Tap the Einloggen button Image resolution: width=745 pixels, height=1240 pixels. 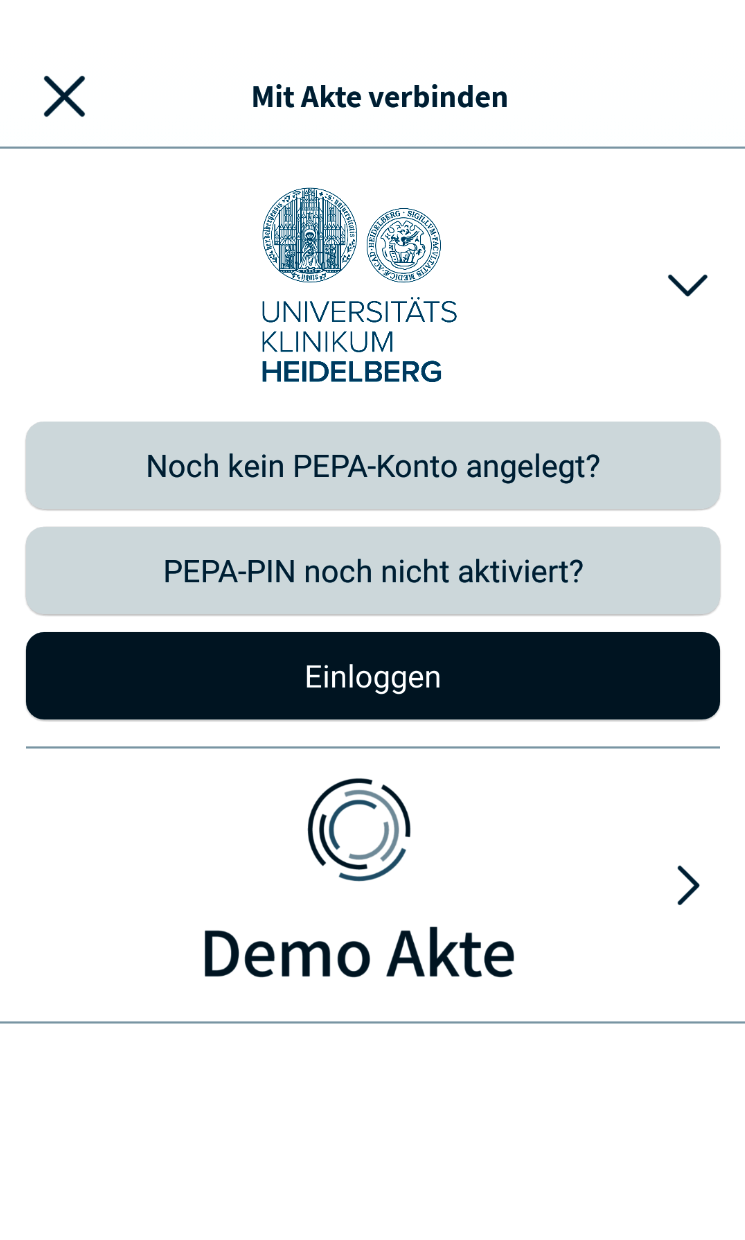pos(372,676)
